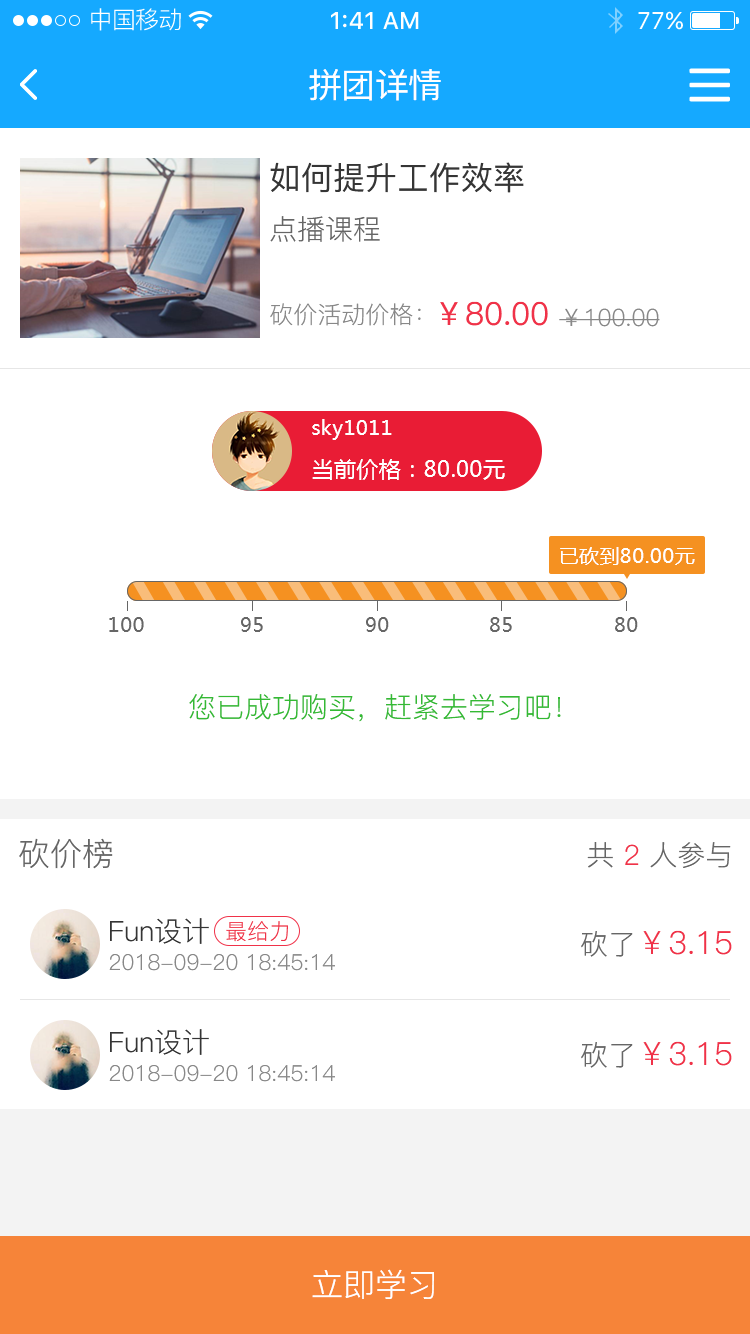Select the 拼团详情 title in the header
750x1334 pixels.
pyautogui.click(x=375, y=85)
